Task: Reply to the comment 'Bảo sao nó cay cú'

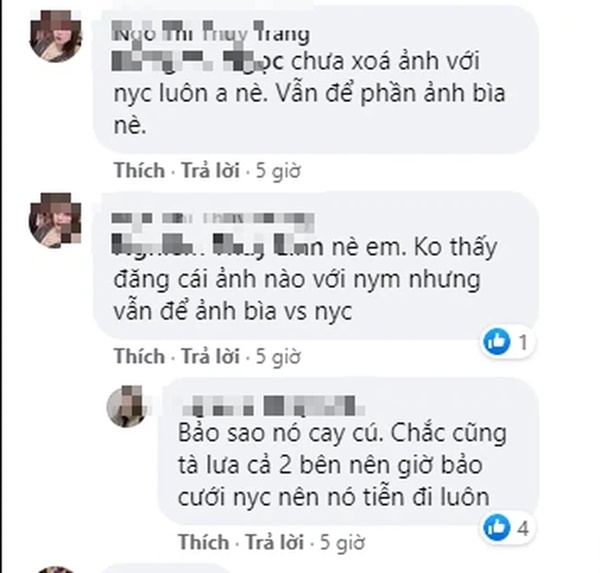Action: tap(268, 544)
